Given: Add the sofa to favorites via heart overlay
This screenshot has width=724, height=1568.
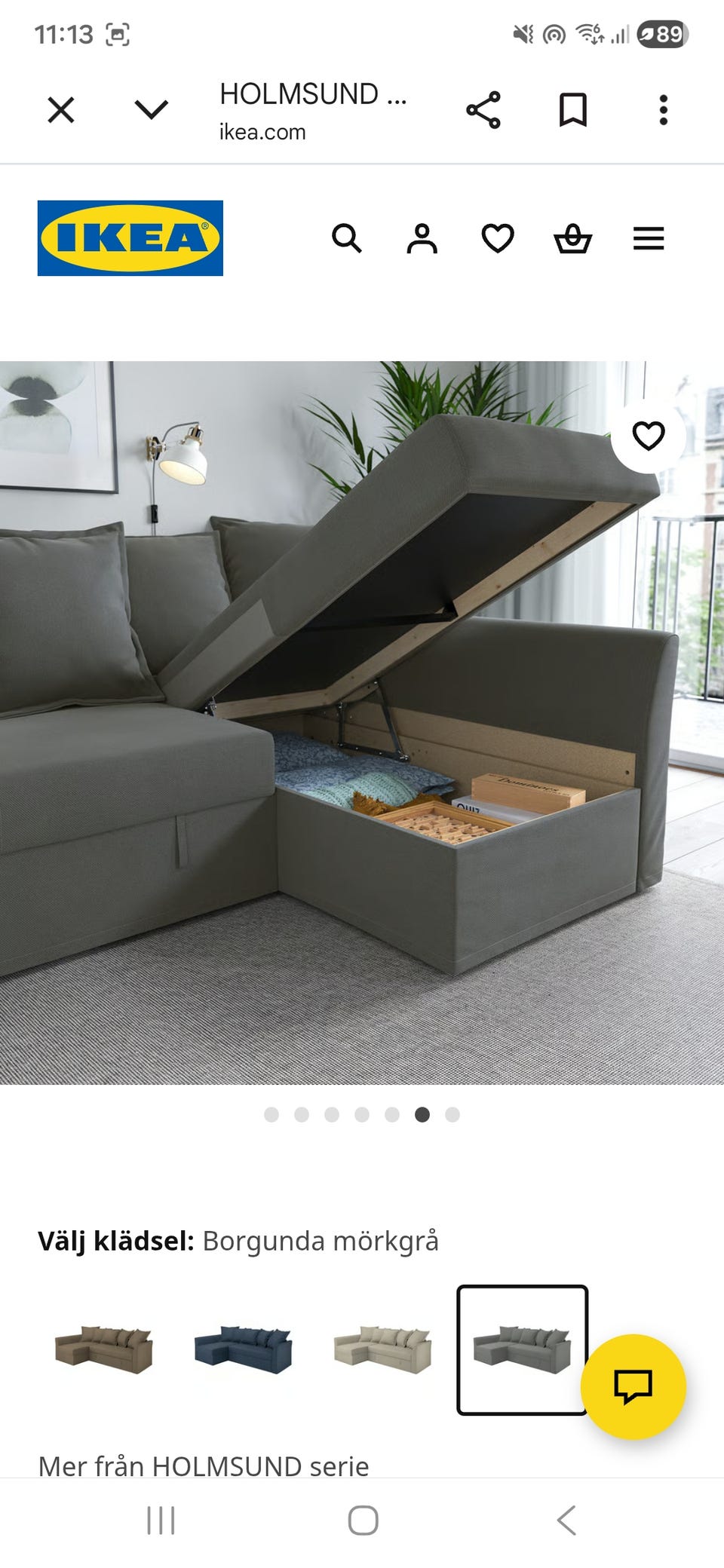Looking at the screenshot, I should pyautogui.click(x=649, y=437).
